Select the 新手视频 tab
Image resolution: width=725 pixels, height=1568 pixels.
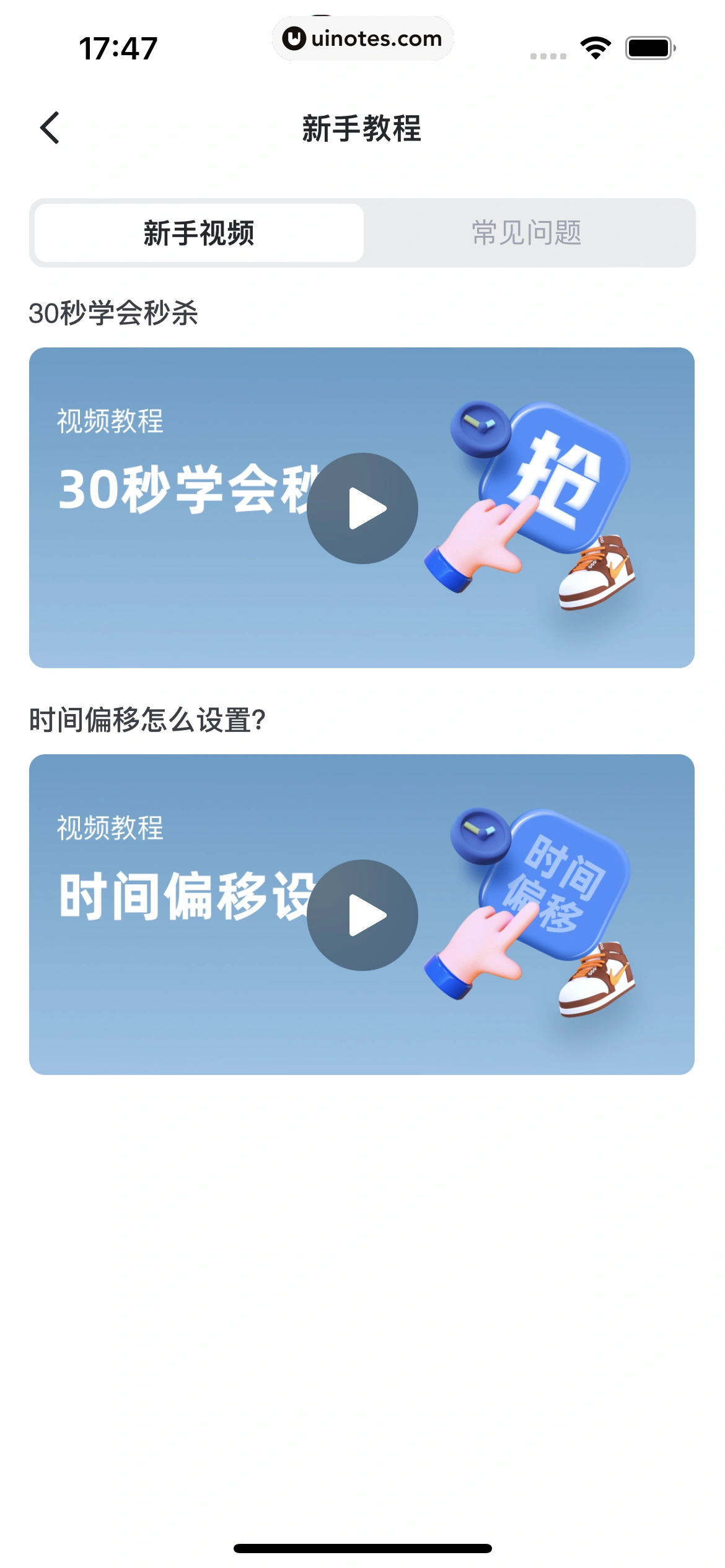pos(199,233)
